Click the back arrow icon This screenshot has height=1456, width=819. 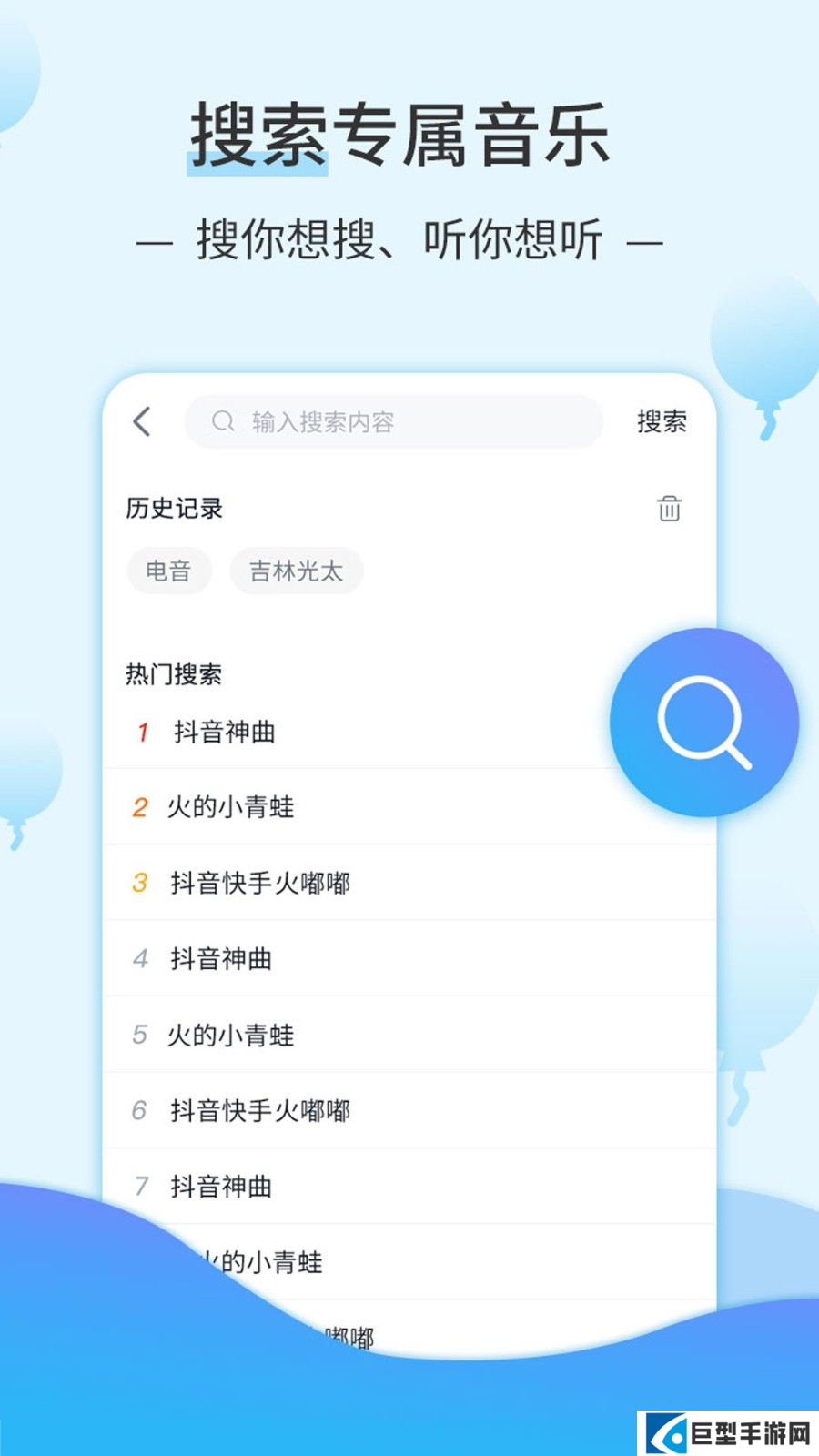[141, 421]
